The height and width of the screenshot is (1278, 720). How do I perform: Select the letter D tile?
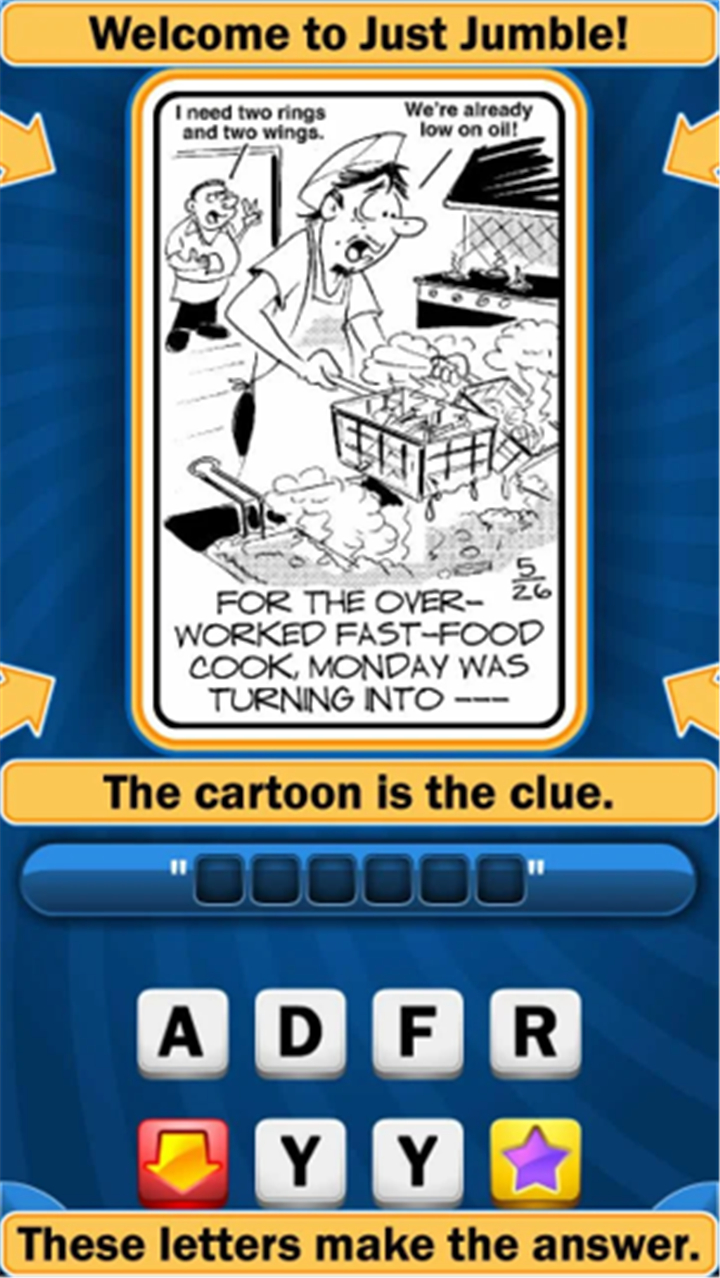point(300,1034)
